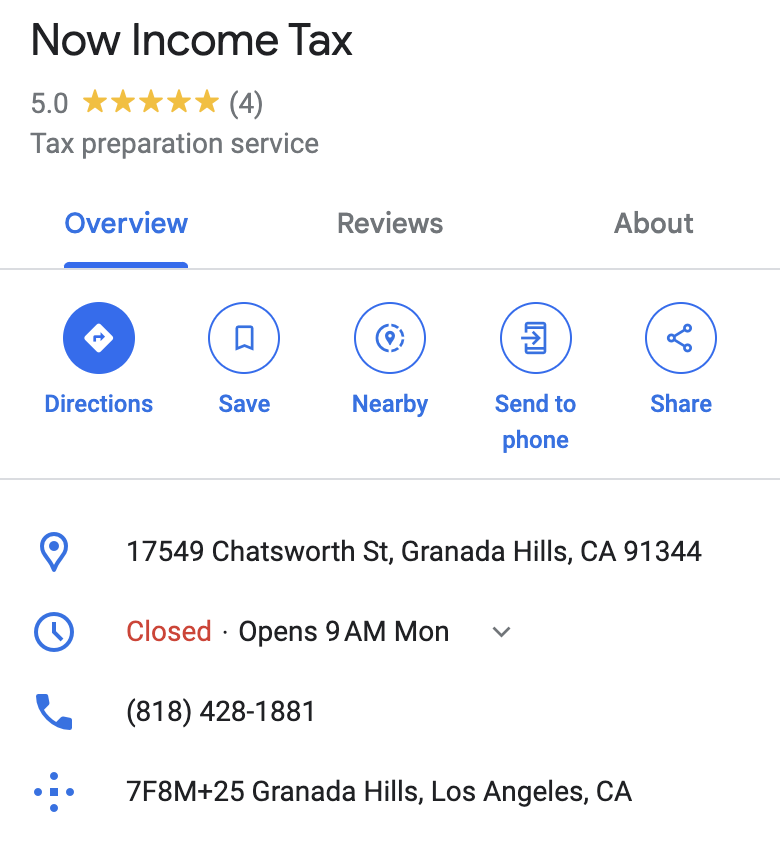
Task: Open the About tab
Action: [x=654, y=223]
